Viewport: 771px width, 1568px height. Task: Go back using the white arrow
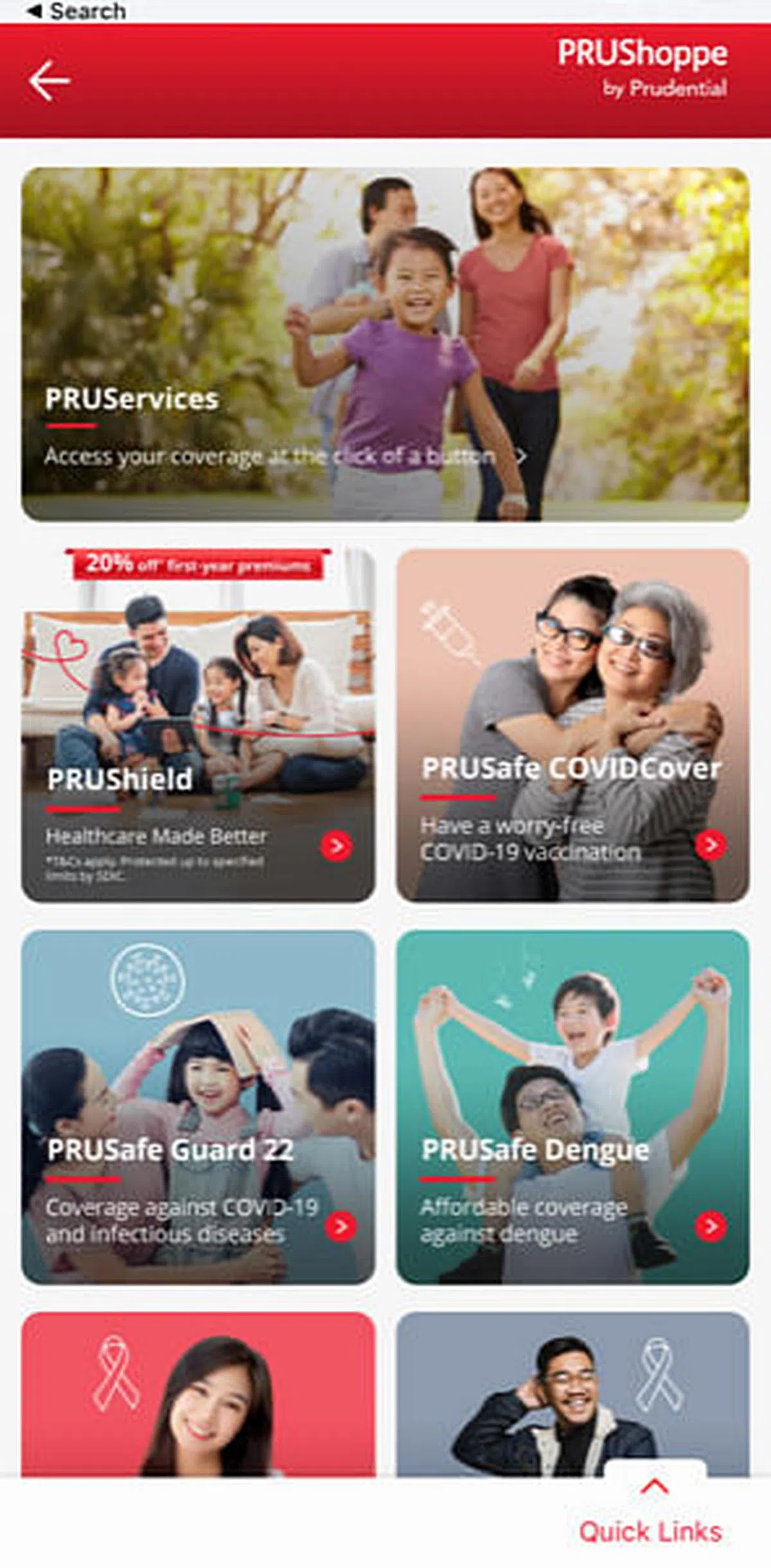point(49,80)
